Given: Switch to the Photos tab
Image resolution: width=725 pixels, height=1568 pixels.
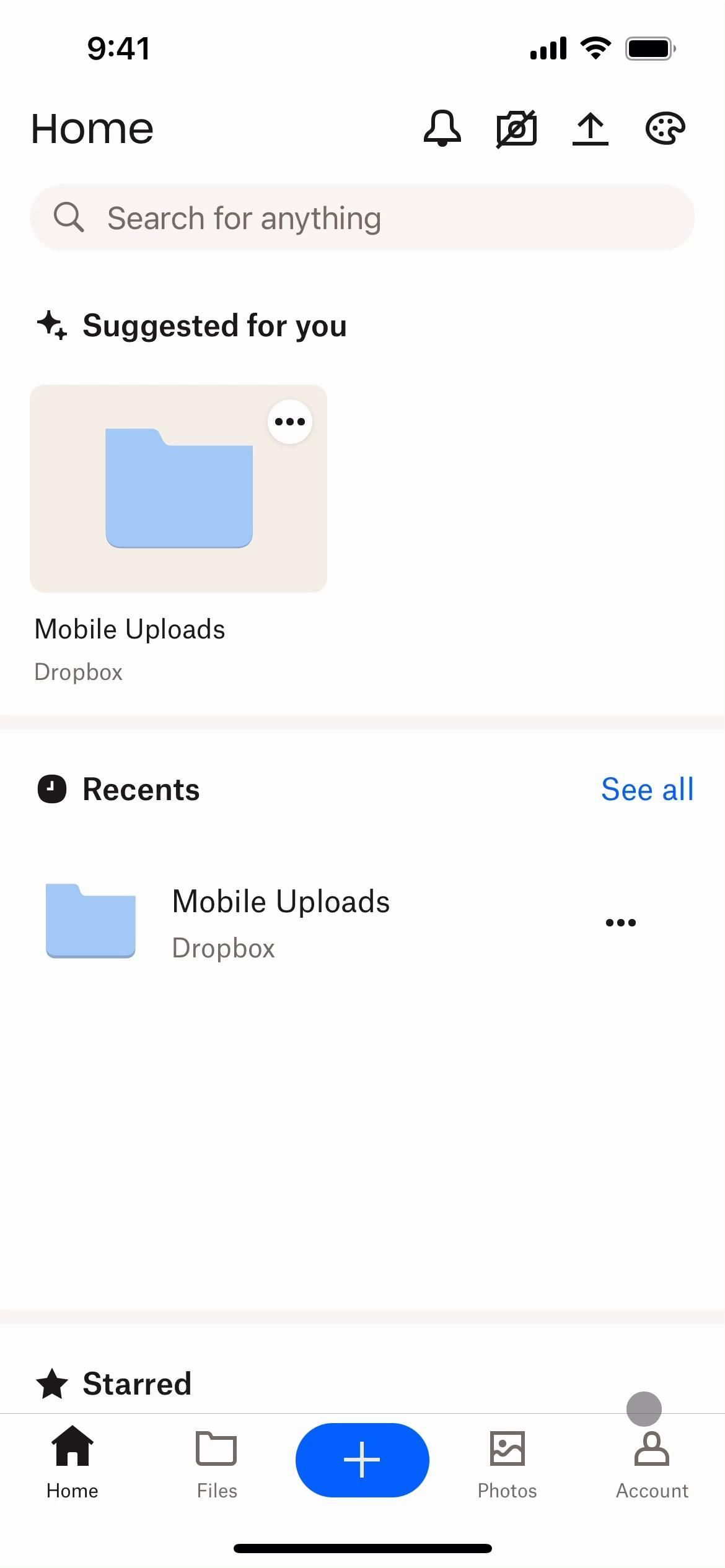Looking at the screenshot, I should click(x=507, y=1461).
